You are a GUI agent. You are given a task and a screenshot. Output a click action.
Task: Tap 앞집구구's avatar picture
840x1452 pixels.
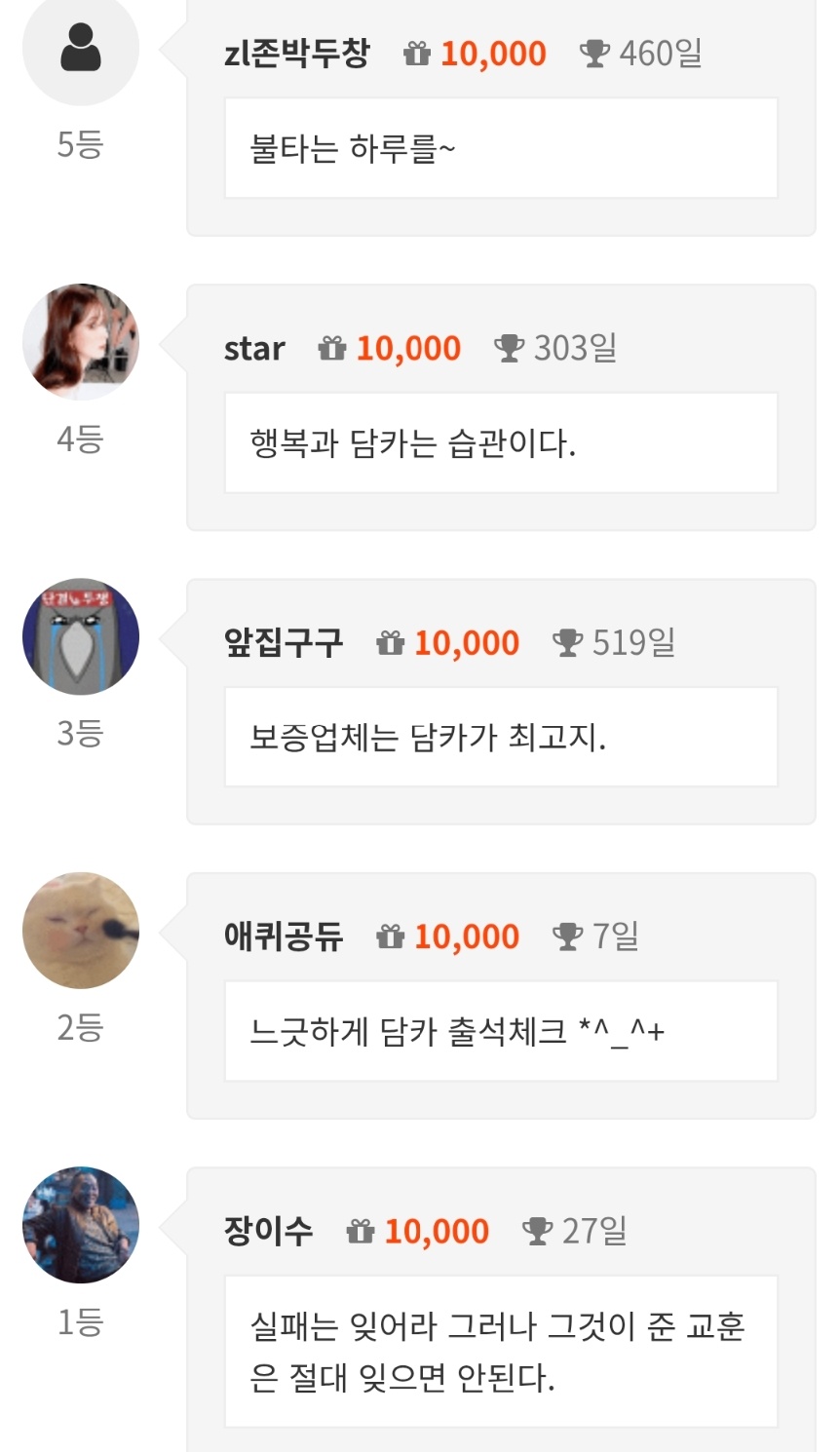(81, 636)
